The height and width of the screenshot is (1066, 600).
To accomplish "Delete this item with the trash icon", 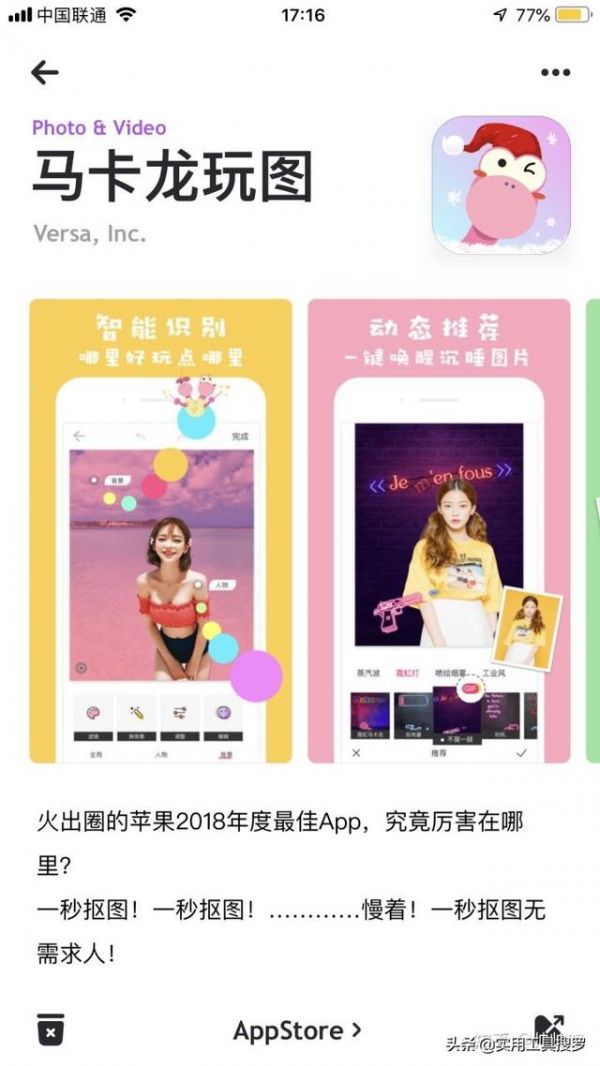I will click(x=50, y=1029).
